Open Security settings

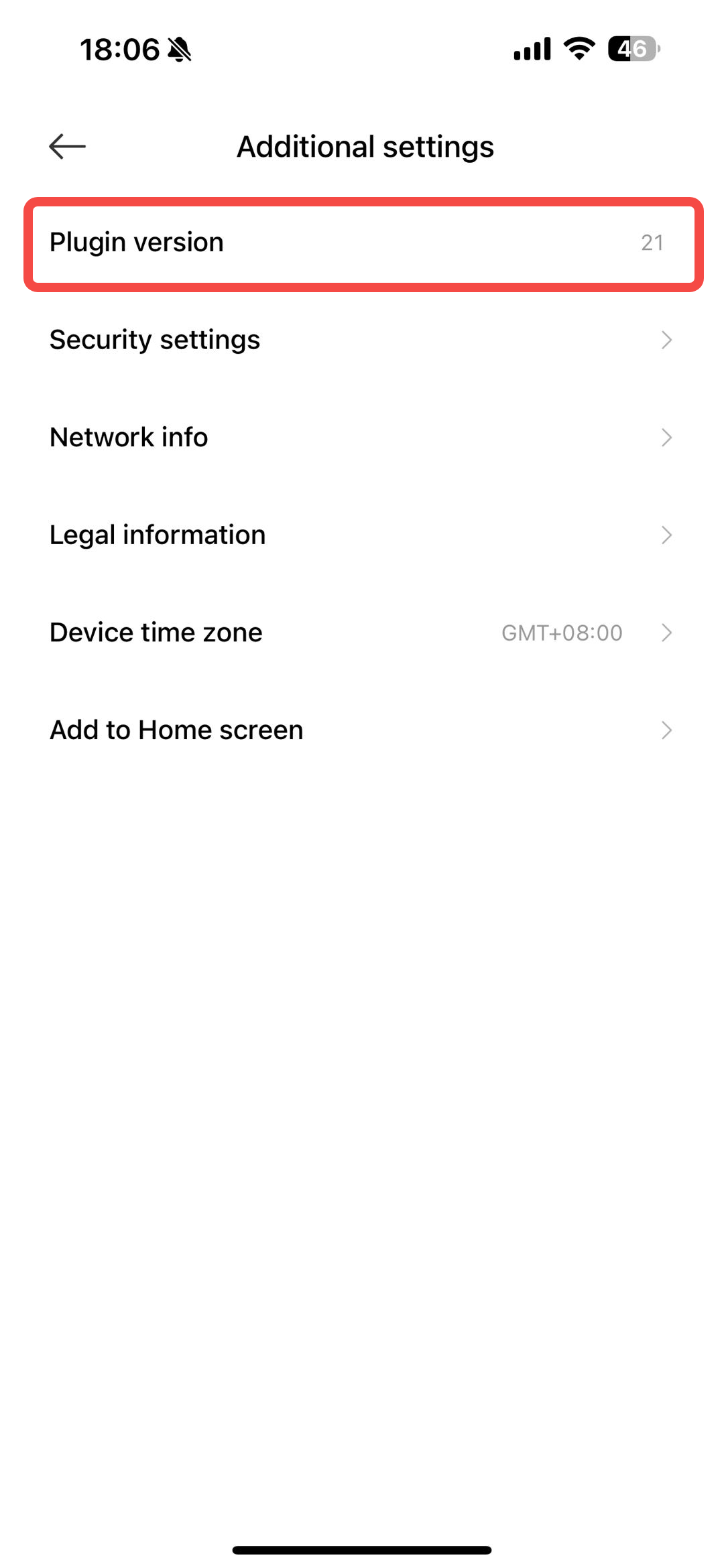(x=362, y=340)
